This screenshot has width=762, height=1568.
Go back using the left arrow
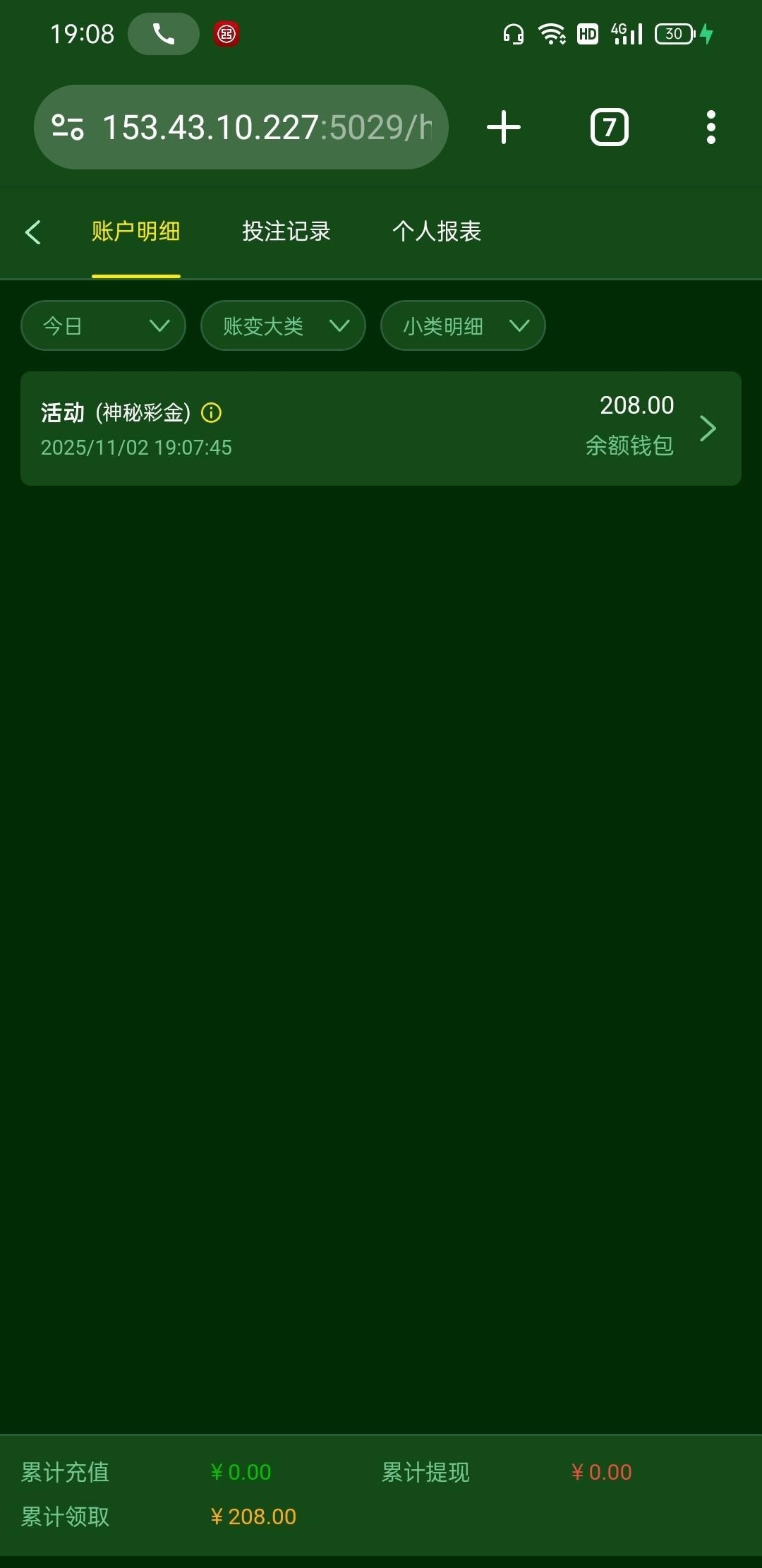click(x=33, y=232)
